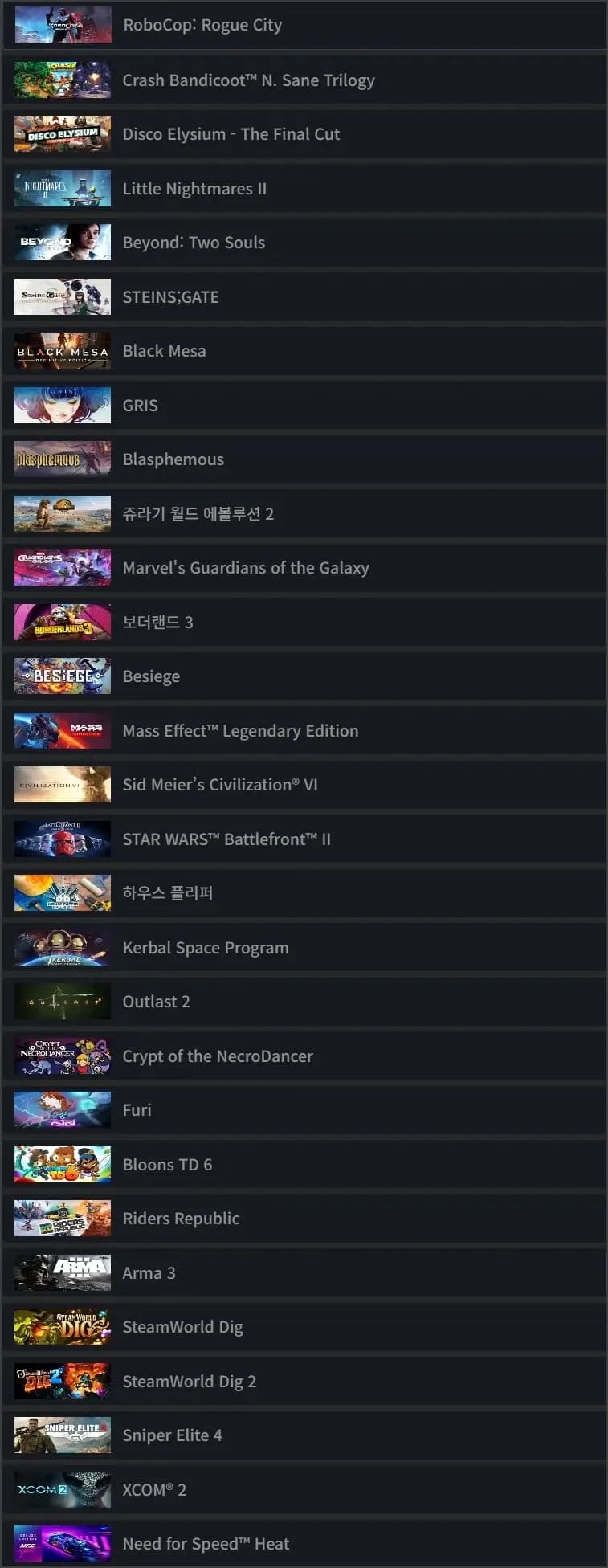Choose GRIS in the game list
The image size is (608, 1568).
coord(140,406)
